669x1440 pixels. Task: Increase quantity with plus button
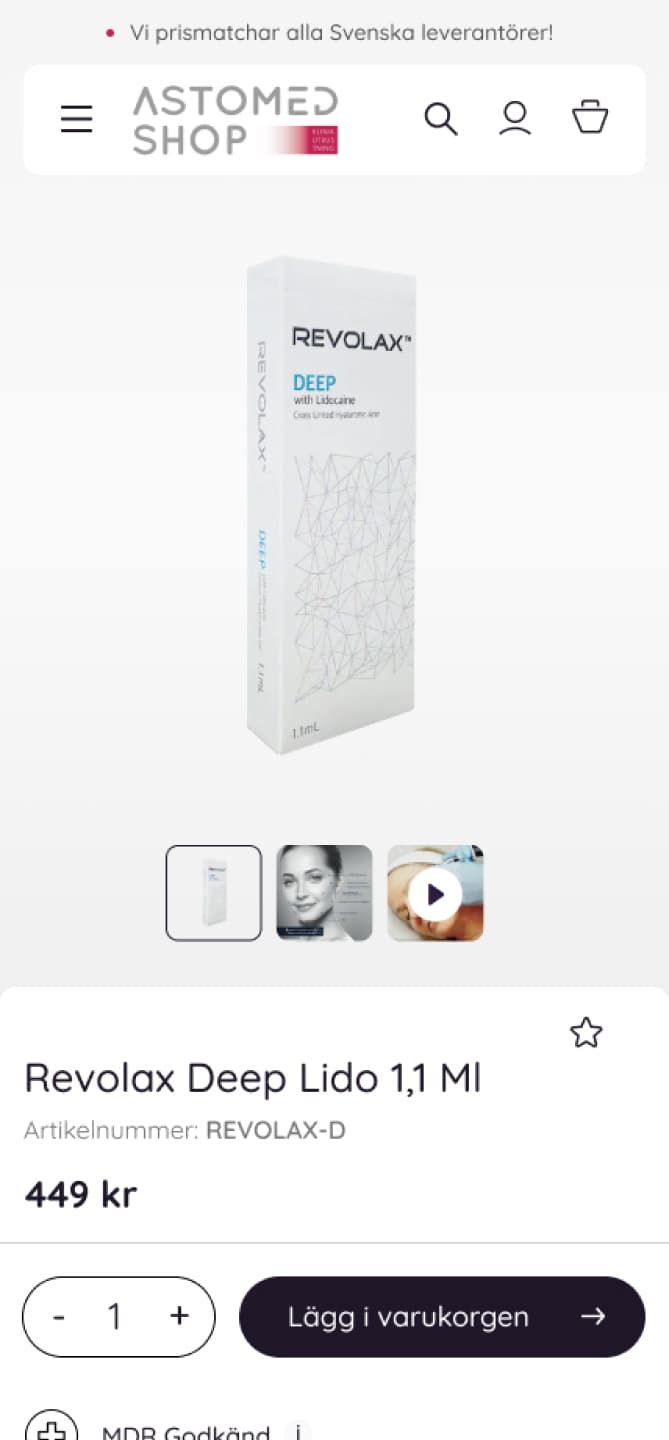tap(179, 1316)
